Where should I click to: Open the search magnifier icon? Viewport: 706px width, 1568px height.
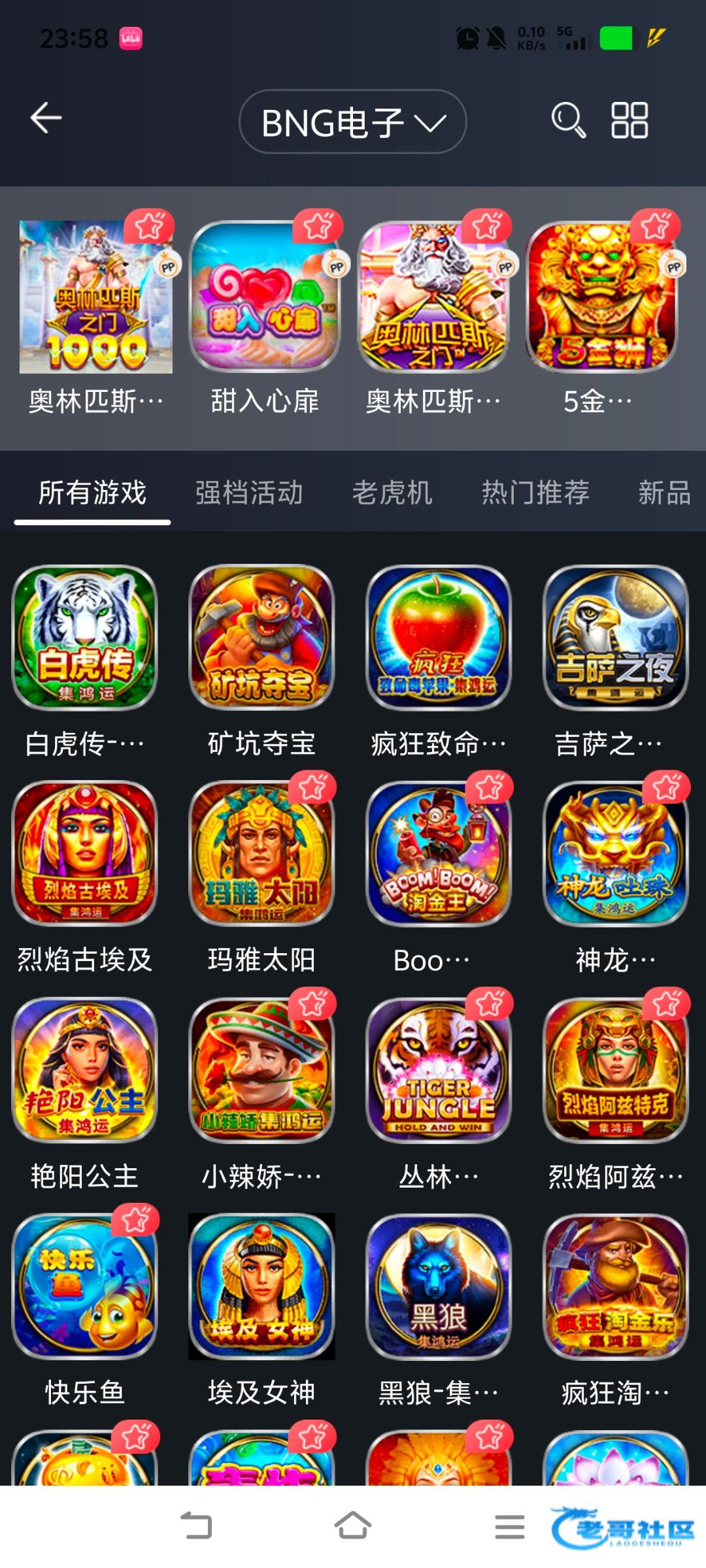pos(568,120)
